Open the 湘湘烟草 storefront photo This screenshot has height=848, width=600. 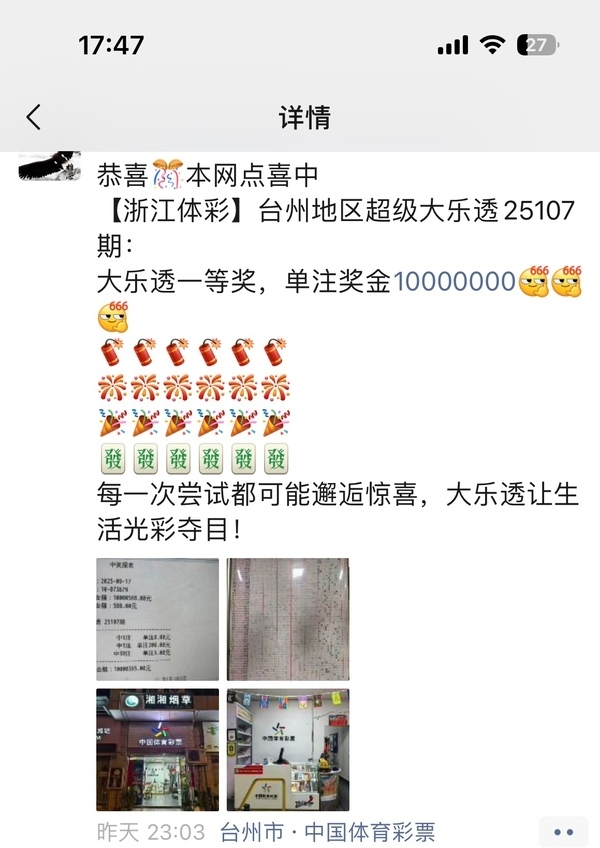click(x=157, y=749)
